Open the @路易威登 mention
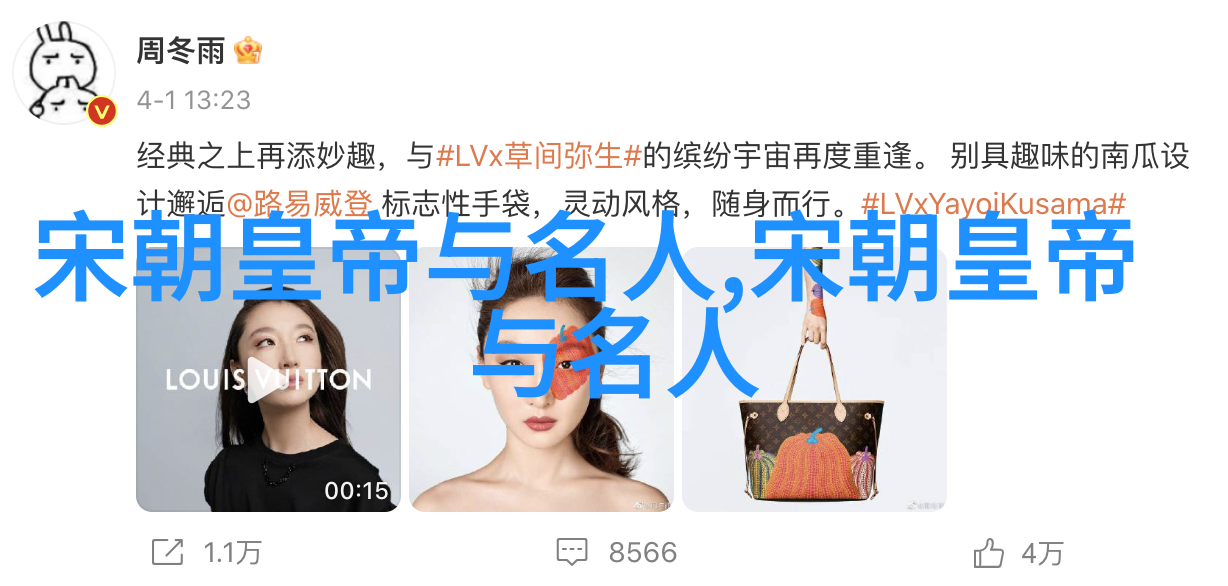 click(x=300, y=205)
